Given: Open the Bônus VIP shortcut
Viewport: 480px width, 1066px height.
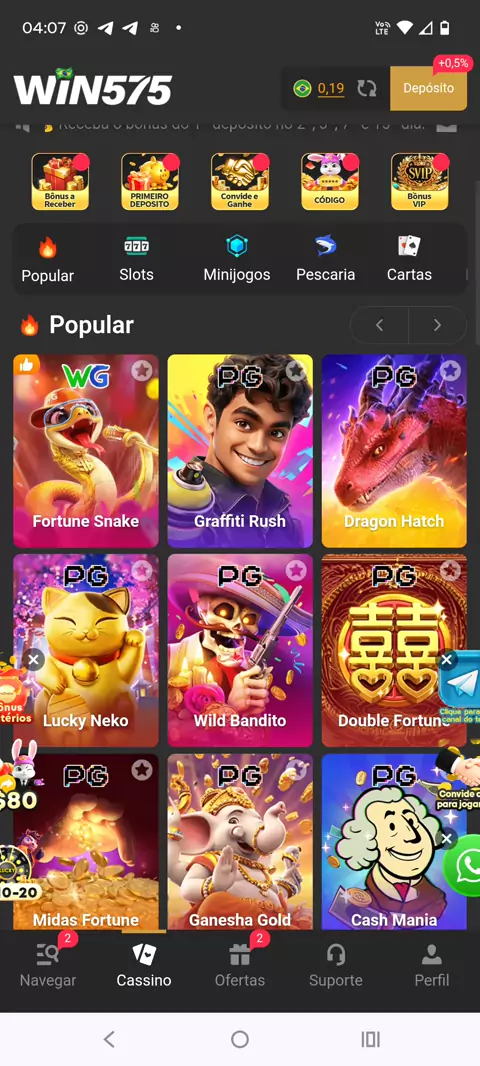Looking at the screenshot, I should 419,182.
